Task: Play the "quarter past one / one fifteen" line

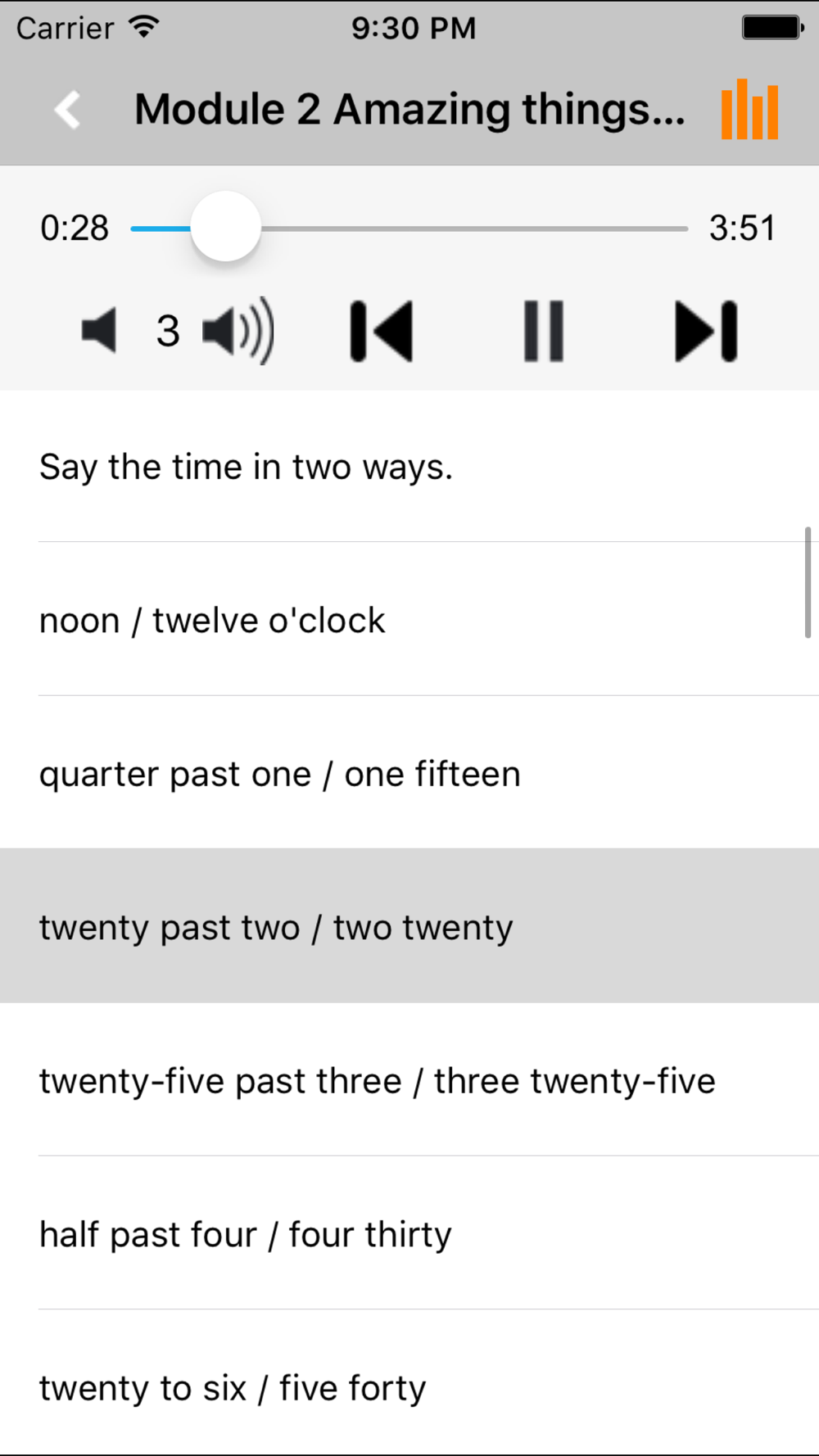Action: click(409, 772)
